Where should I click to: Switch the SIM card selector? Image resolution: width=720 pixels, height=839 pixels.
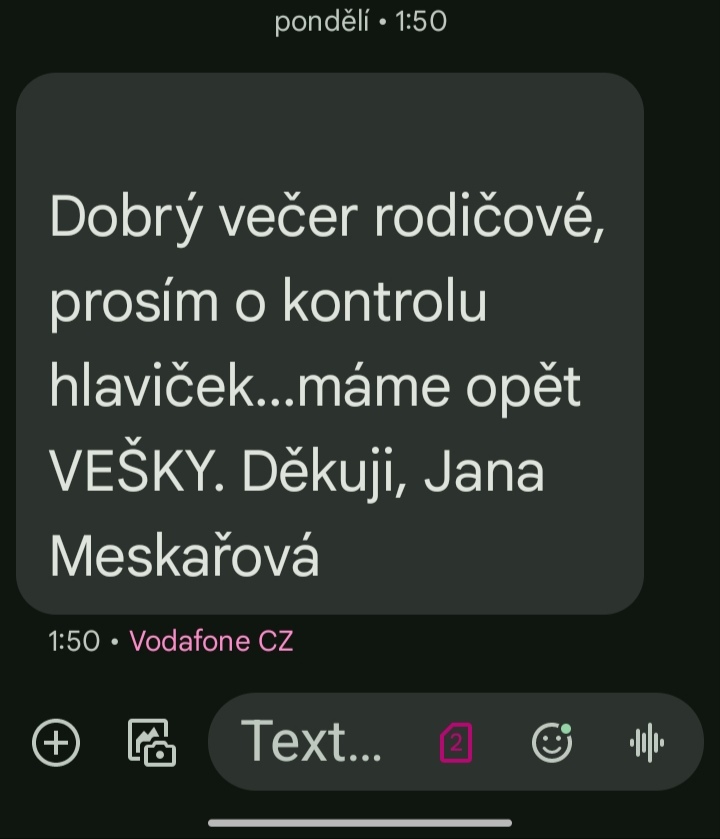[456, 743]
